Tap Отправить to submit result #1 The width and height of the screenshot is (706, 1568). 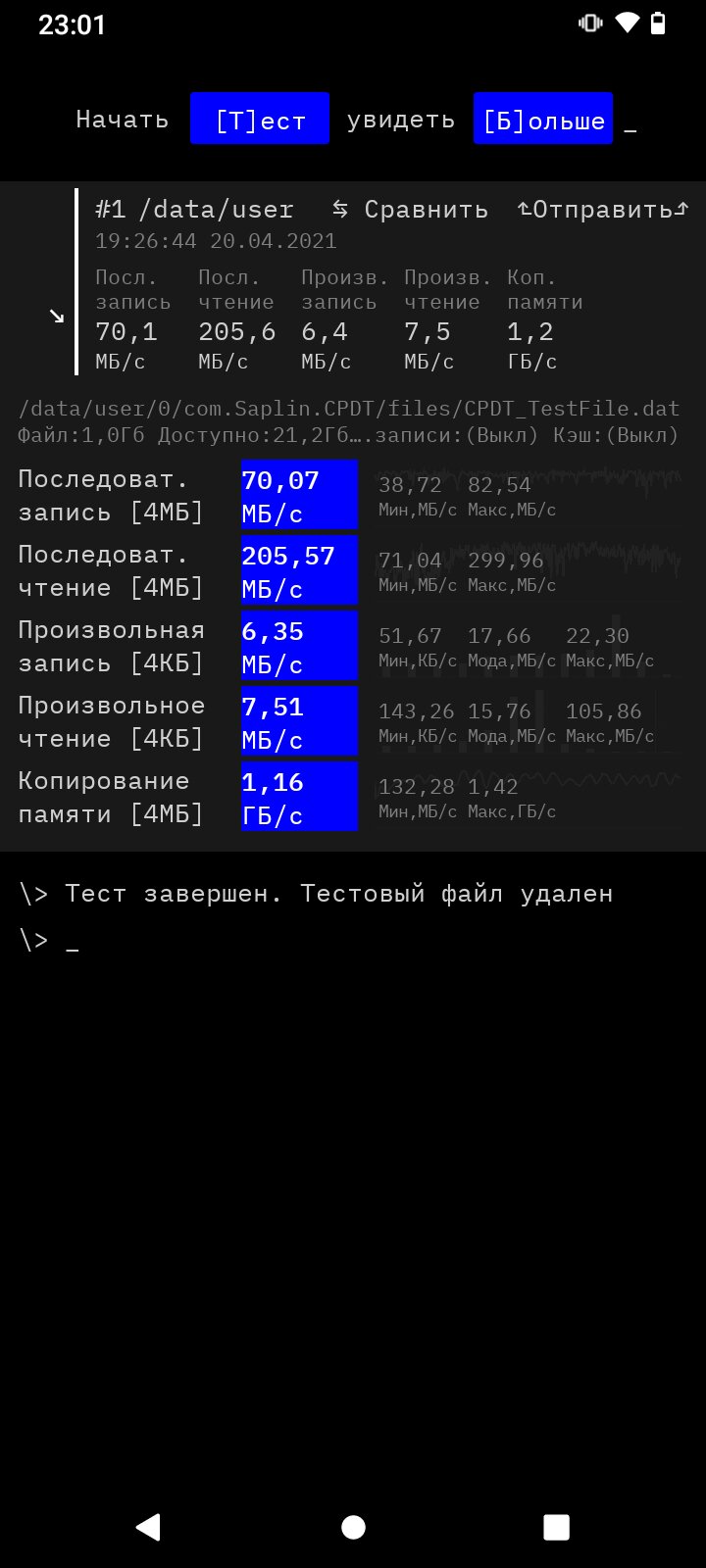coord(603,210)
